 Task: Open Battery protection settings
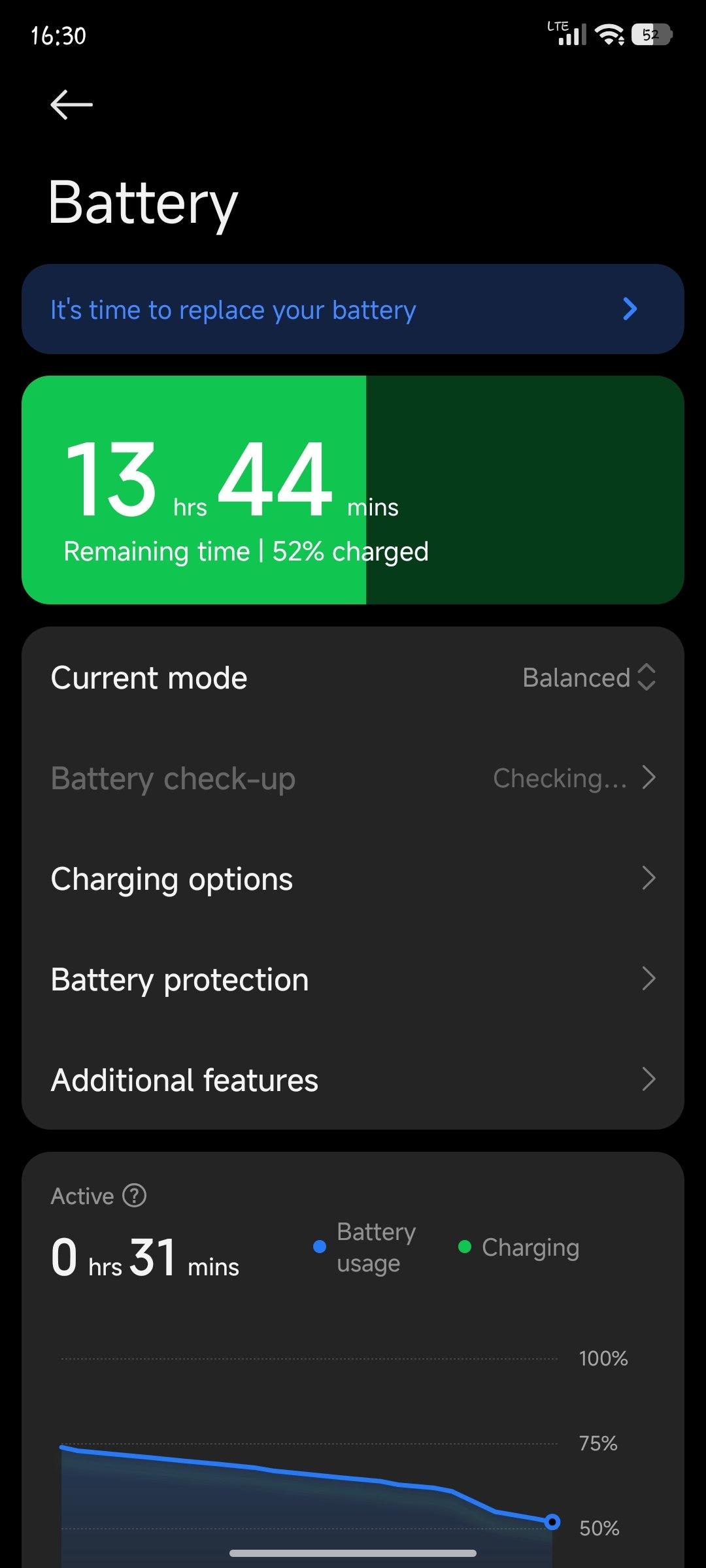[x=353, y=979]
